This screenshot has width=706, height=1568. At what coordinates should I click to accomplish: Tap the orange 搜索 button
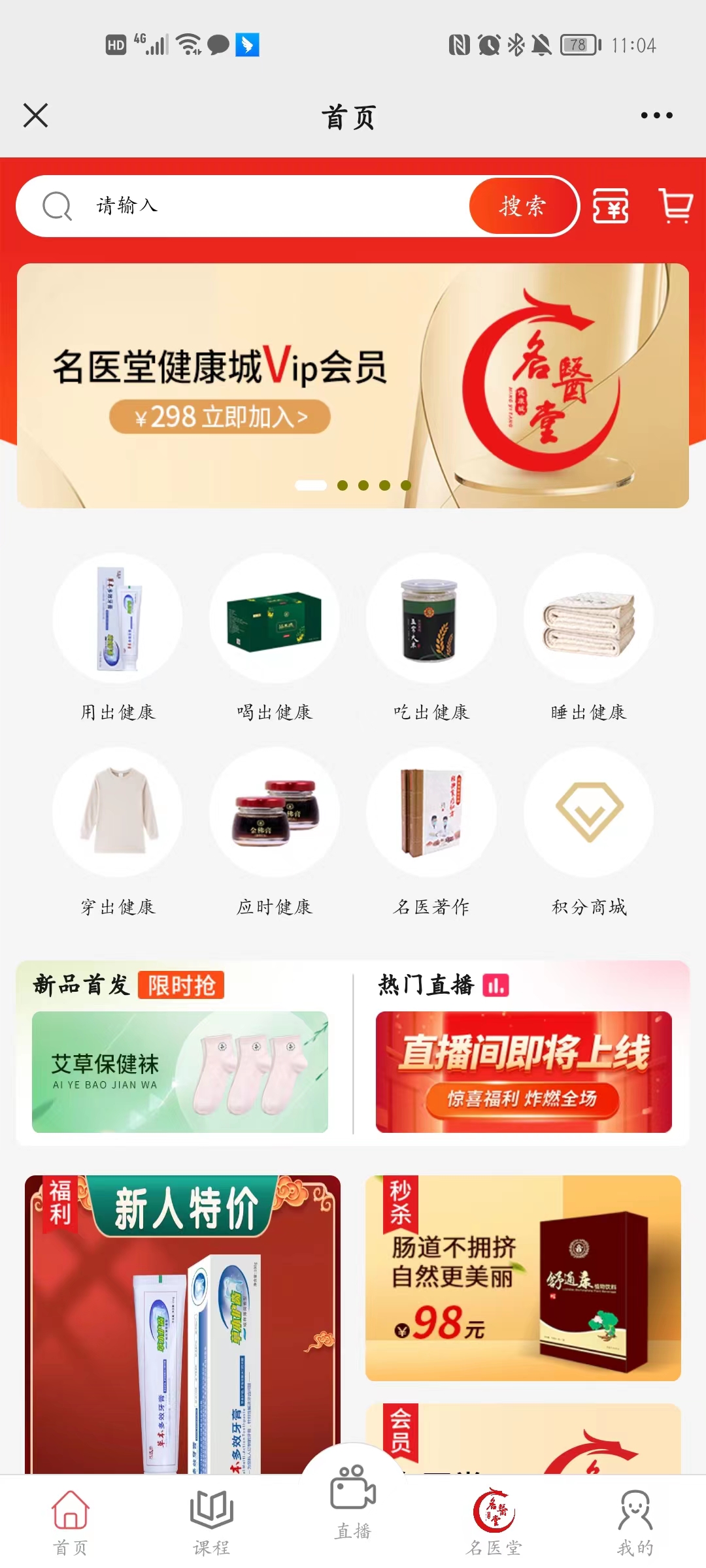(x=523, y=206)
